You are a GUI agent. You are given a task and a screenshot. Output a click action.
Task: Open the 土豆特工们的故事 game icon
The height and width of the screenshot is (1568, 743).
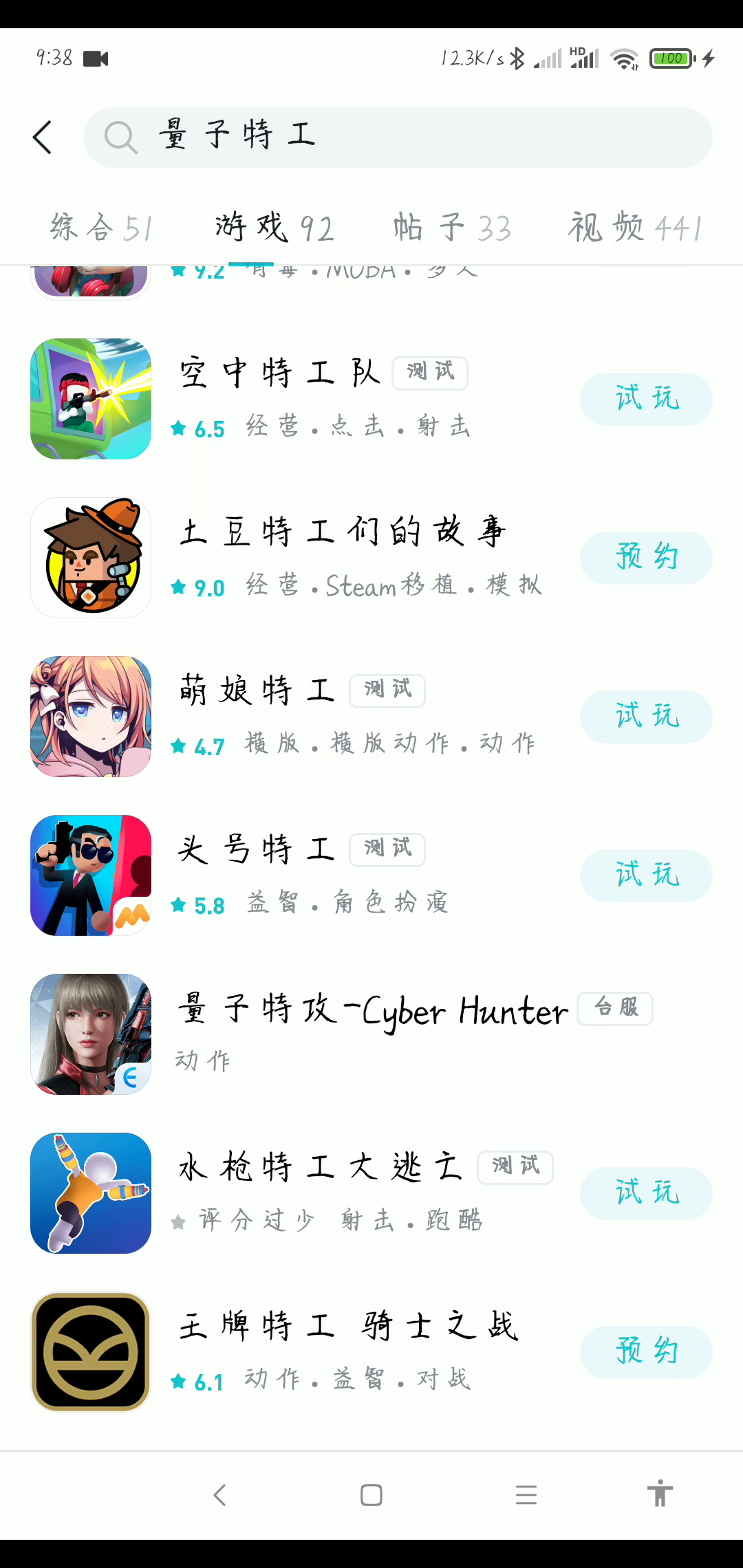click(x=91, y=558)
